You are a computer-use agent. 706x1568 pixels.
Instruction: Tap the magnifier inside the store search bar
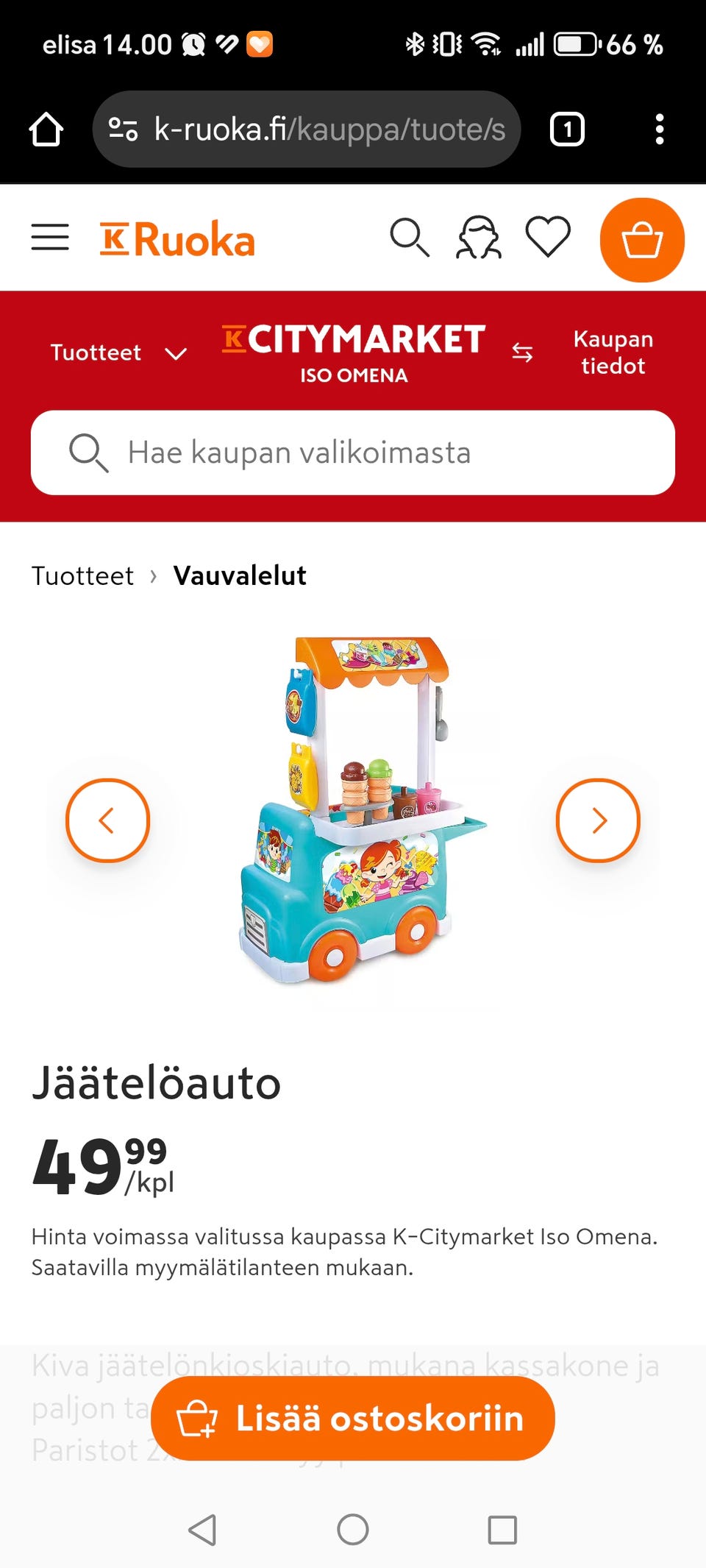point(90,453)
